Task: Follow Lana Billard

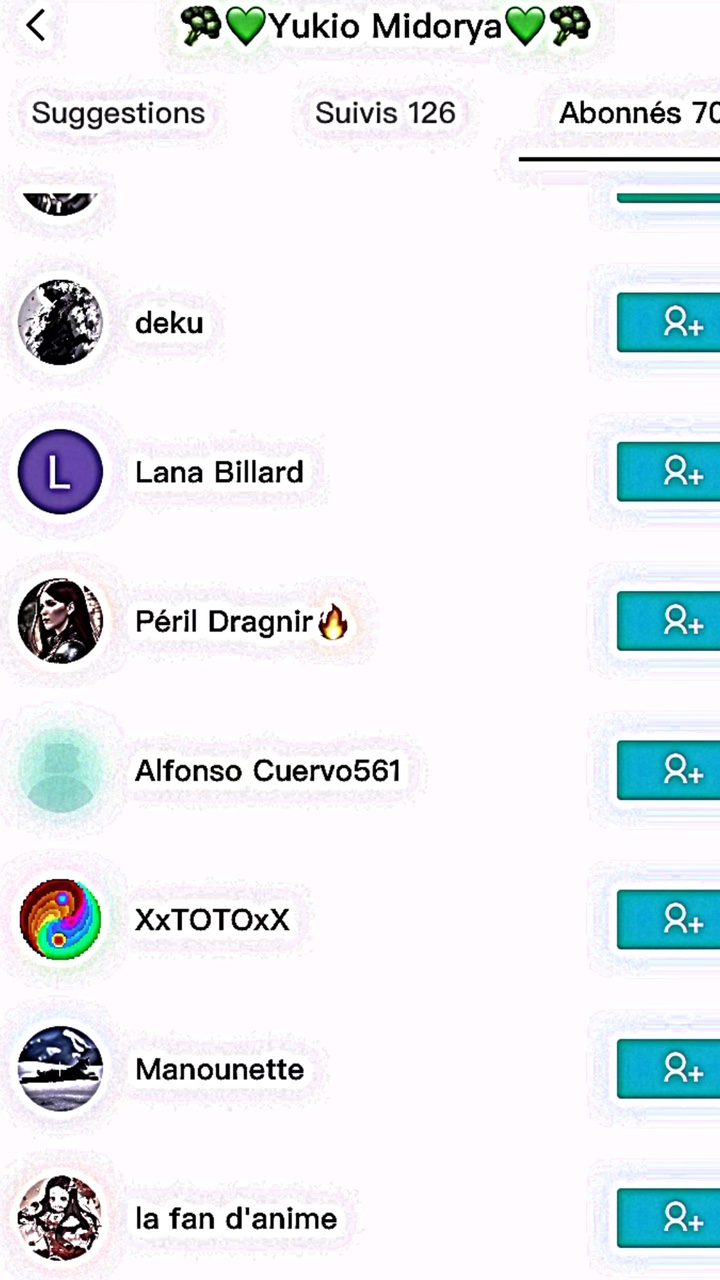Action: click(x=672, y=471)
